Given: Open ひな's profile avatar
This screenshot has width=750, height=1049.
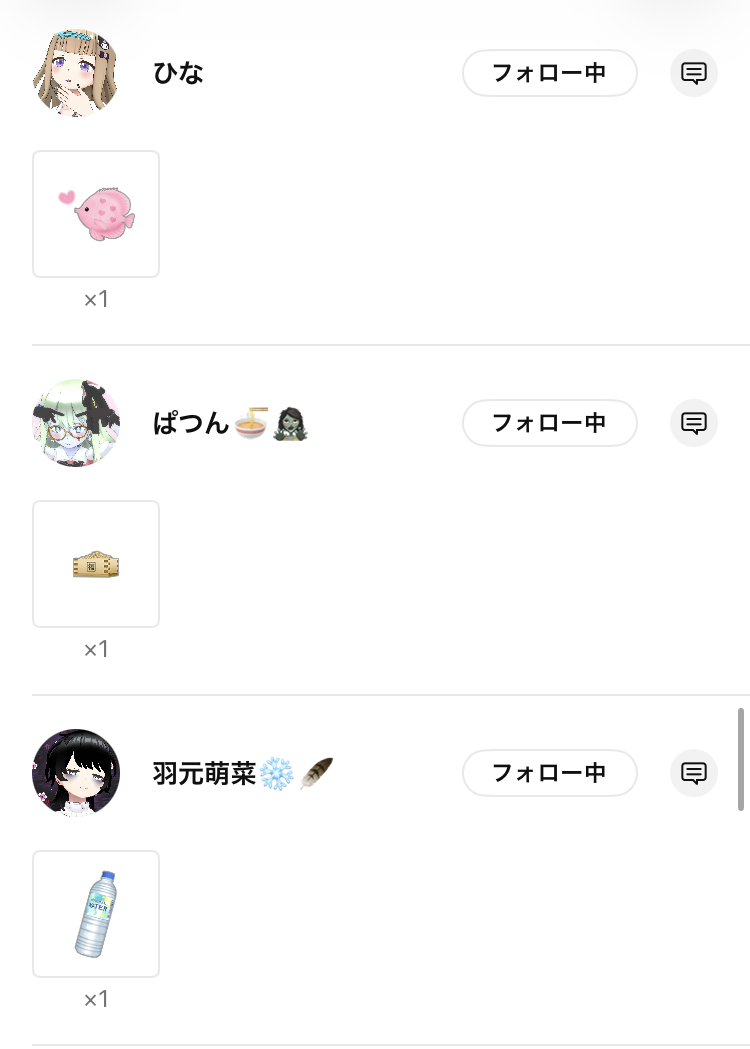Looking at the screenshot, I should coord(76,73).
